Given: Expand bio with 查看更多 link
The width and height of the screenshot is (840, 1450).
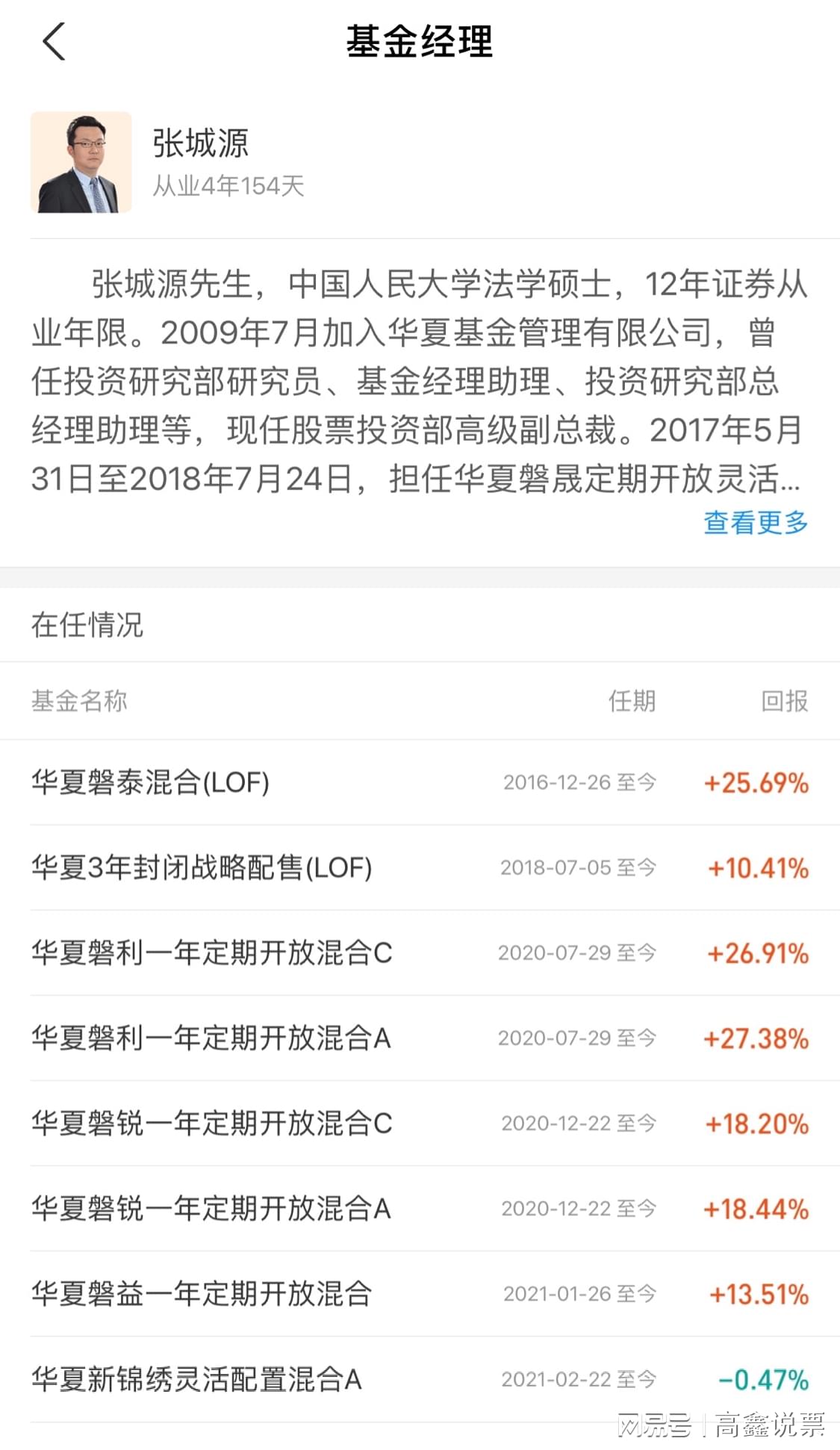Looking at the screenshot, I should 756,522.
